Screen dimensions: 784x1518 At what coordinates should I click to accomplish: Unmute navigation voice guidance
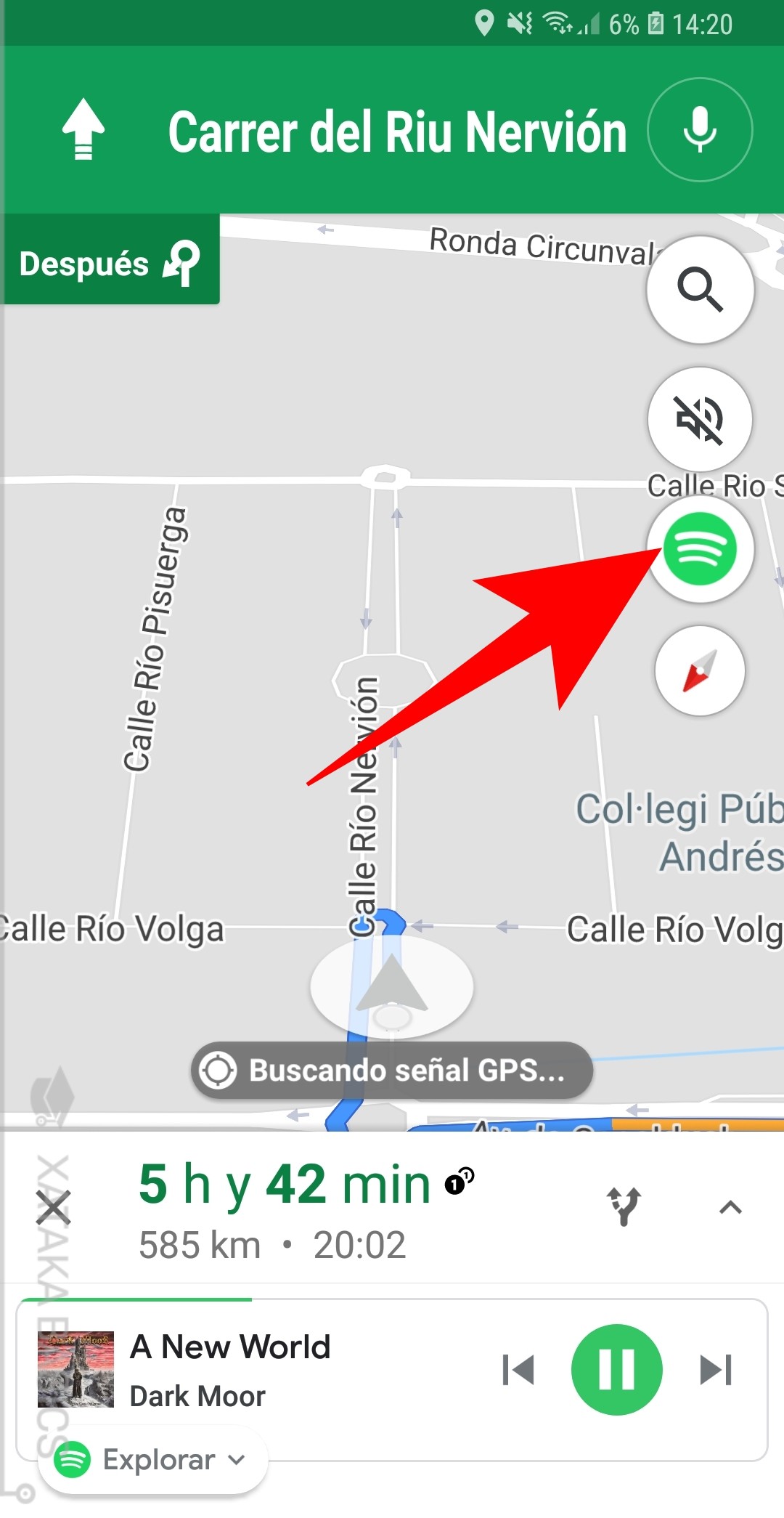(x=699, y=420)
